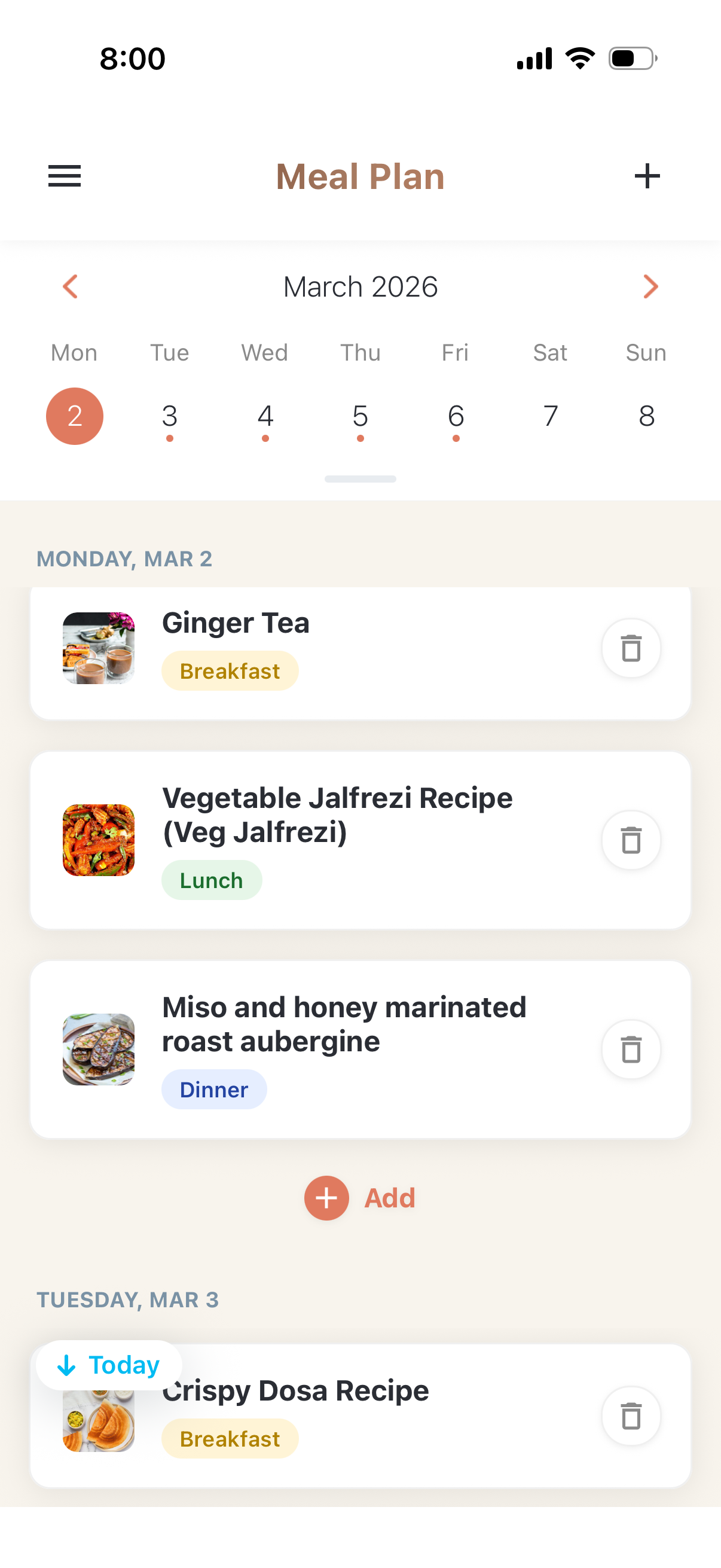
Task: Delete the Vegetable Jalfrezi lunch entry
Action: pyautogui.click(x=631, y=840)
